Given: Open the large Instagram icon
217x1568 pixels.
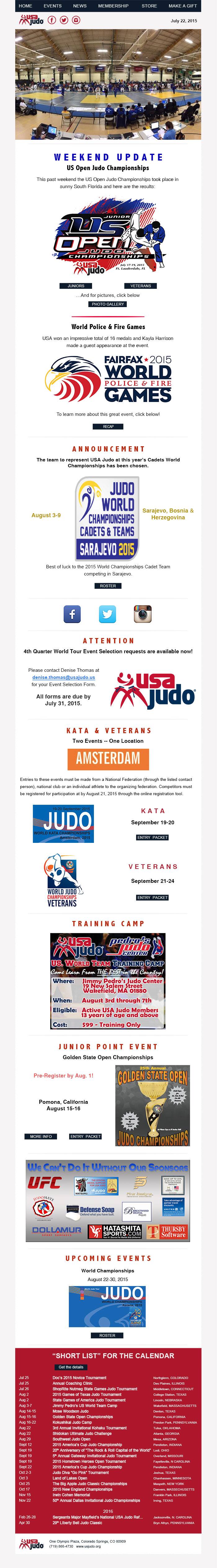Looking at the screenshot, I should click(143, 614).
